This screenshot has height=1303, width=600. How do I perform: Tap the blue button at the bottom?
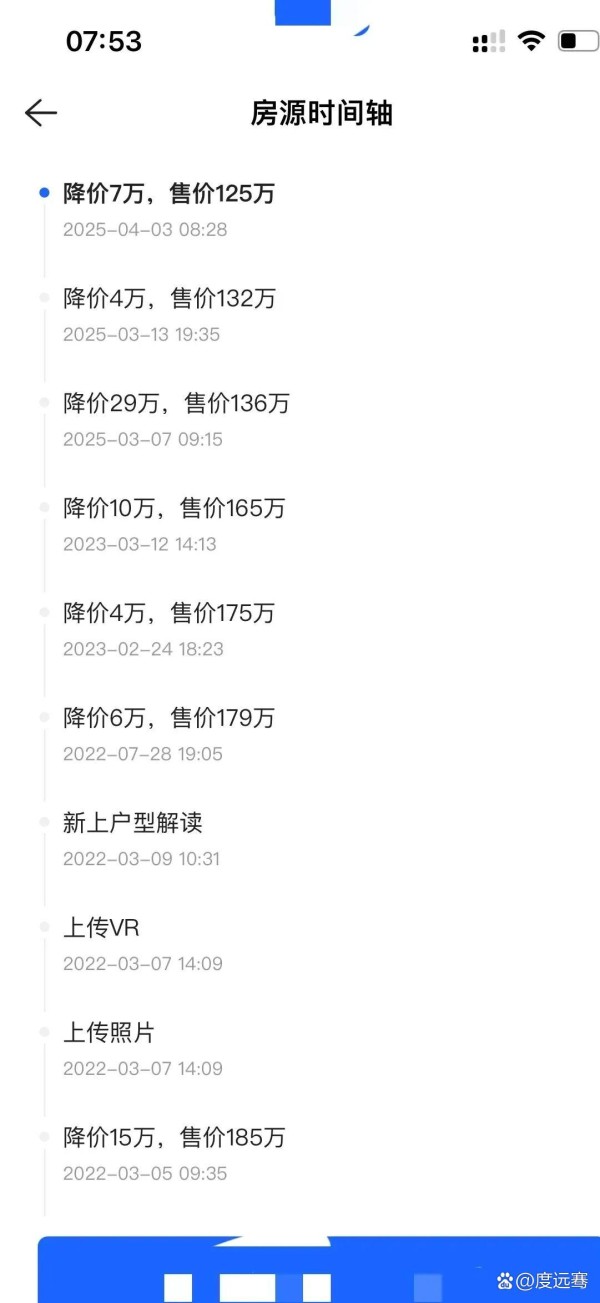[318, 1270]
